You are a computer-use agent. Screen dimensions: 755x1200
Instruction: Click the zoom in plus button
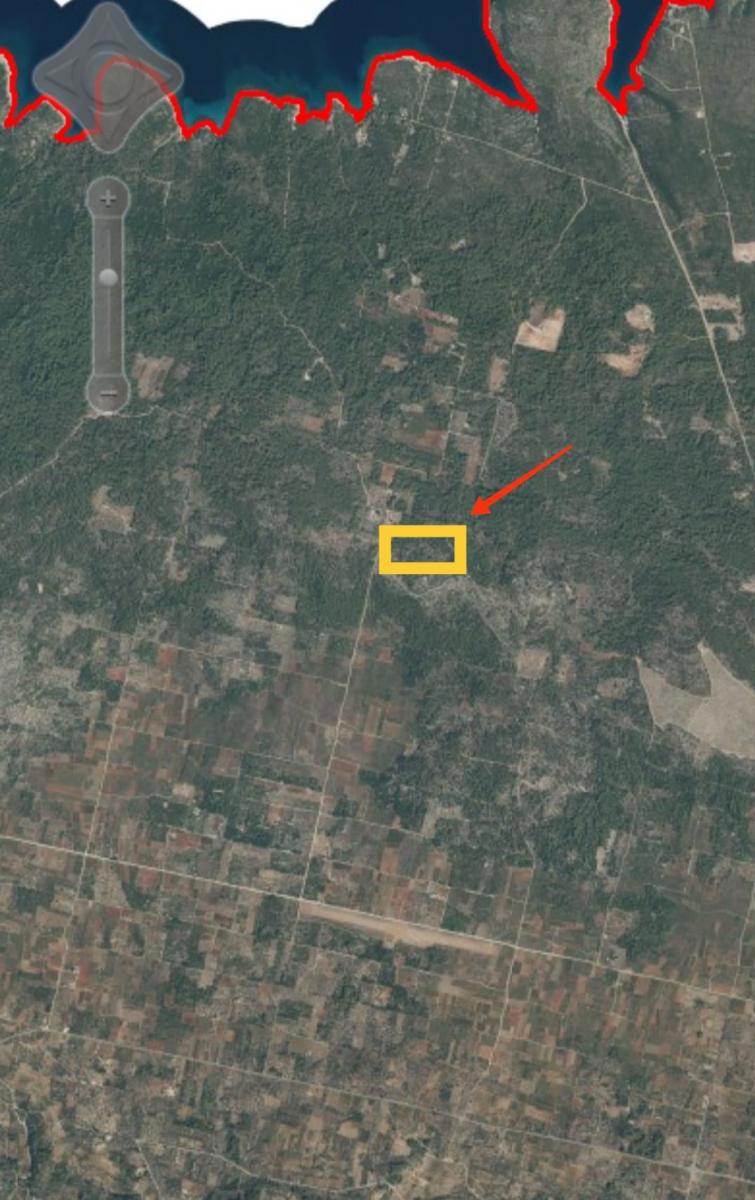[x=108, y=200]
